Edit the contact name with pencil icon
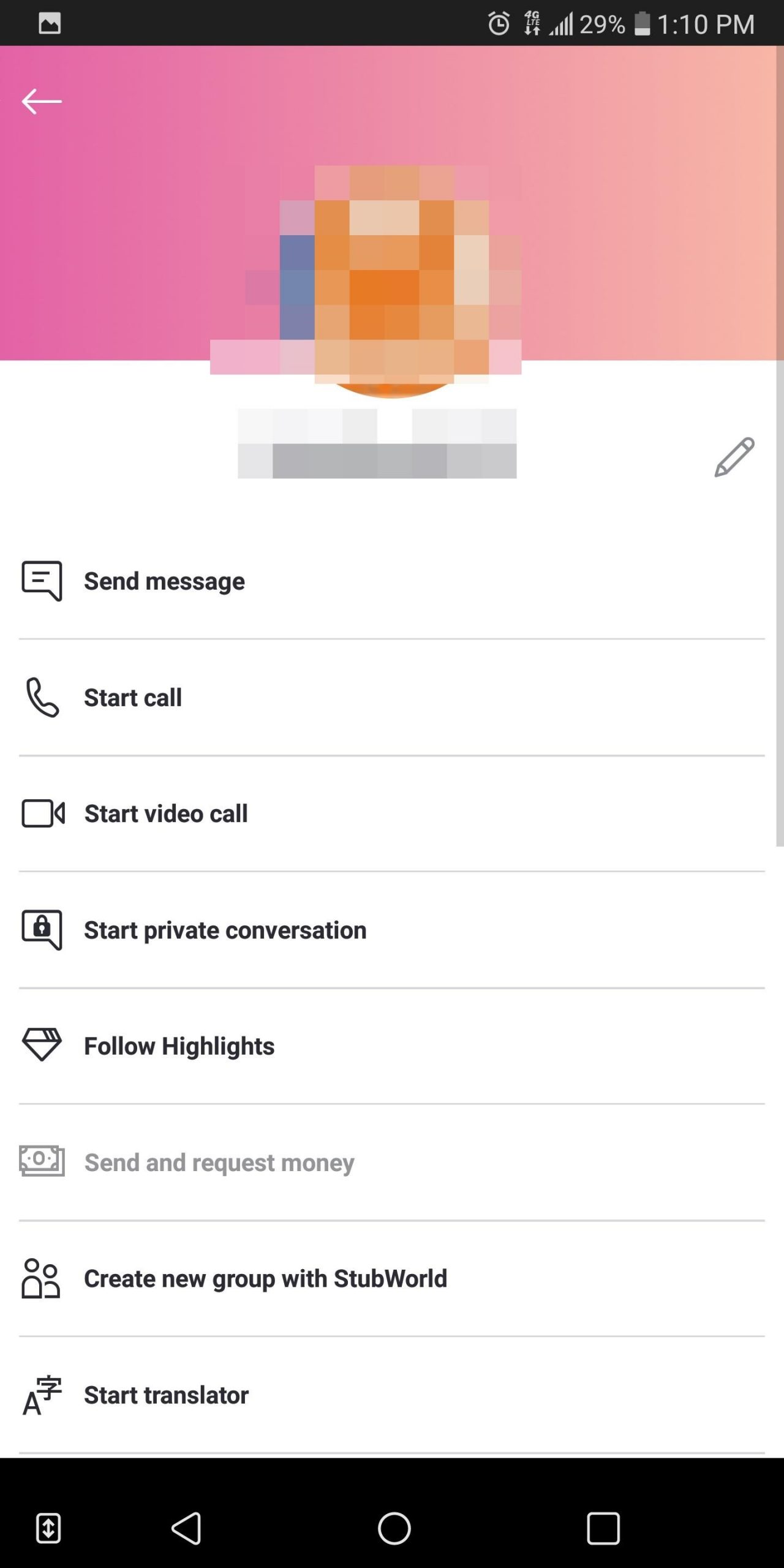 pyautogui.click(x=734, y=457)
